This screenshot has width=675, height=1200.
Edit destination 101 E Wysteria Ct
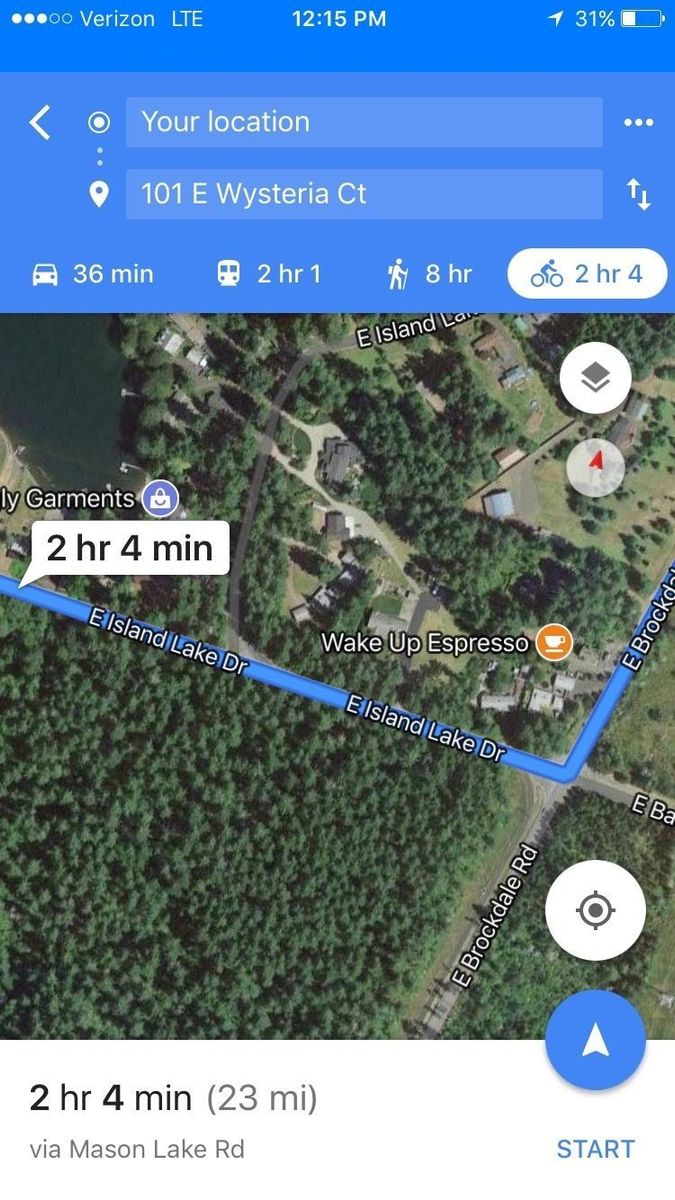[x=363, y=193]
